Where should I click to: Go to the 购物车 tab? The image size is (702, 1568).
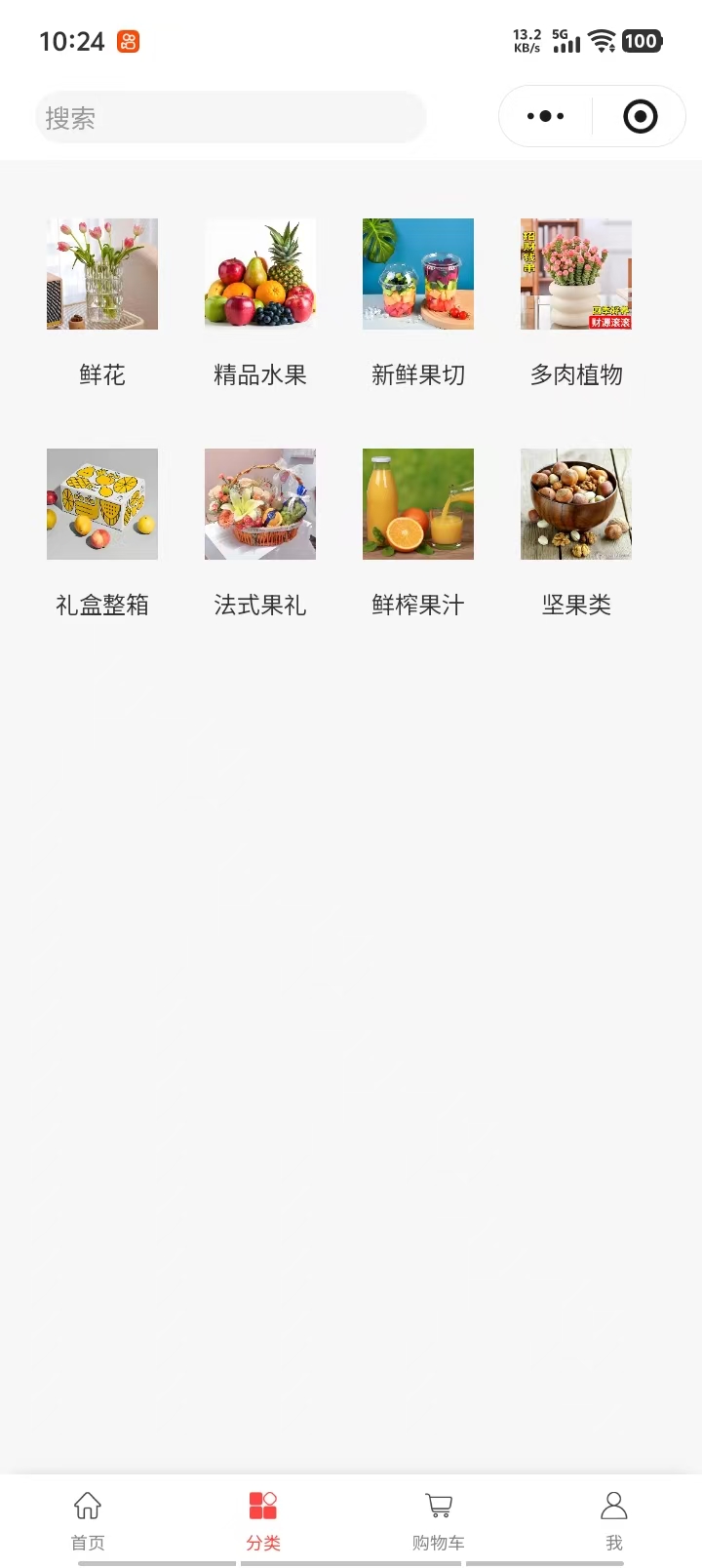point(439,1519)
